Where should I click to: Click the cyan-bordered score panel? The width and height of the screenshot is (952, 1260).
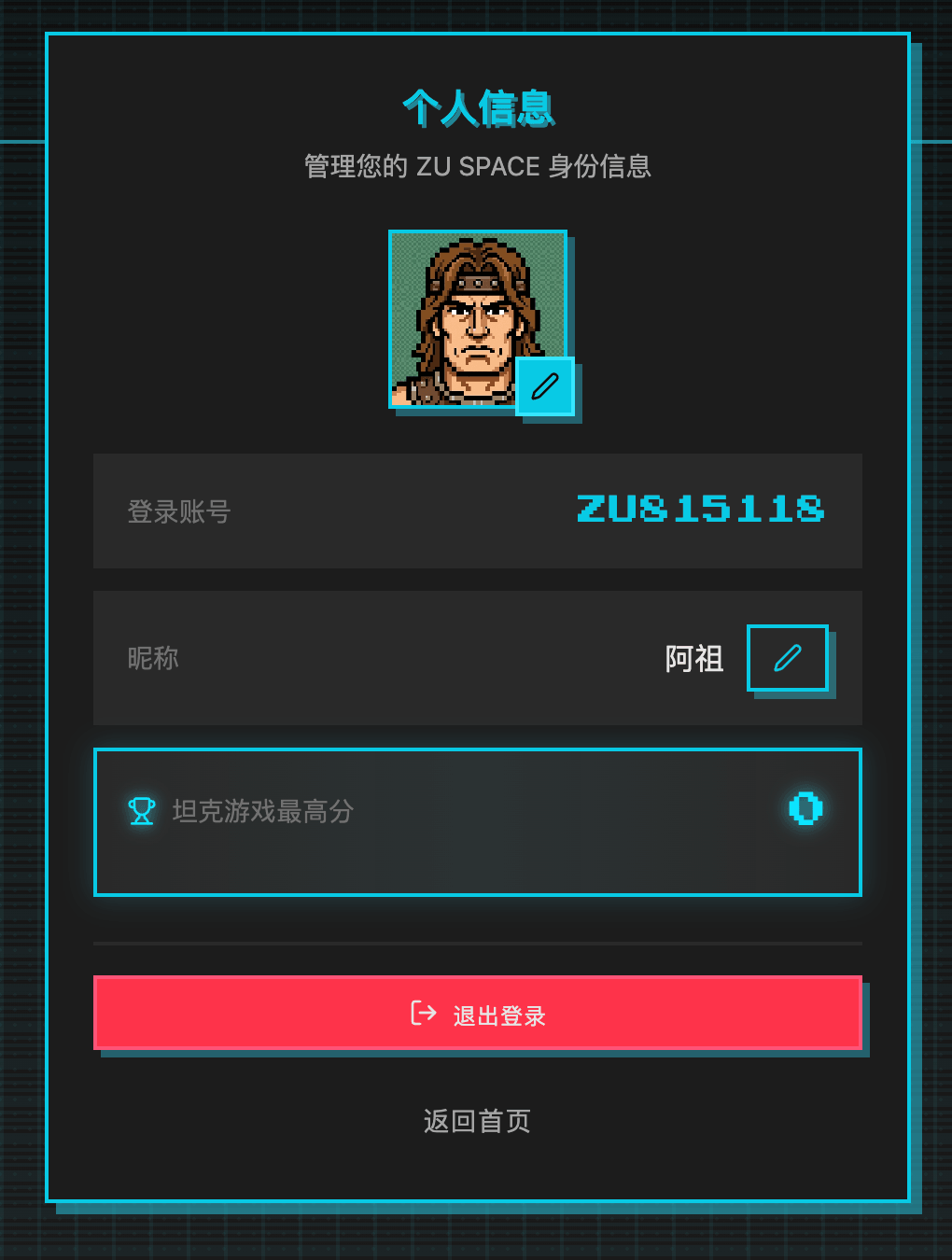tap(477, 821)
